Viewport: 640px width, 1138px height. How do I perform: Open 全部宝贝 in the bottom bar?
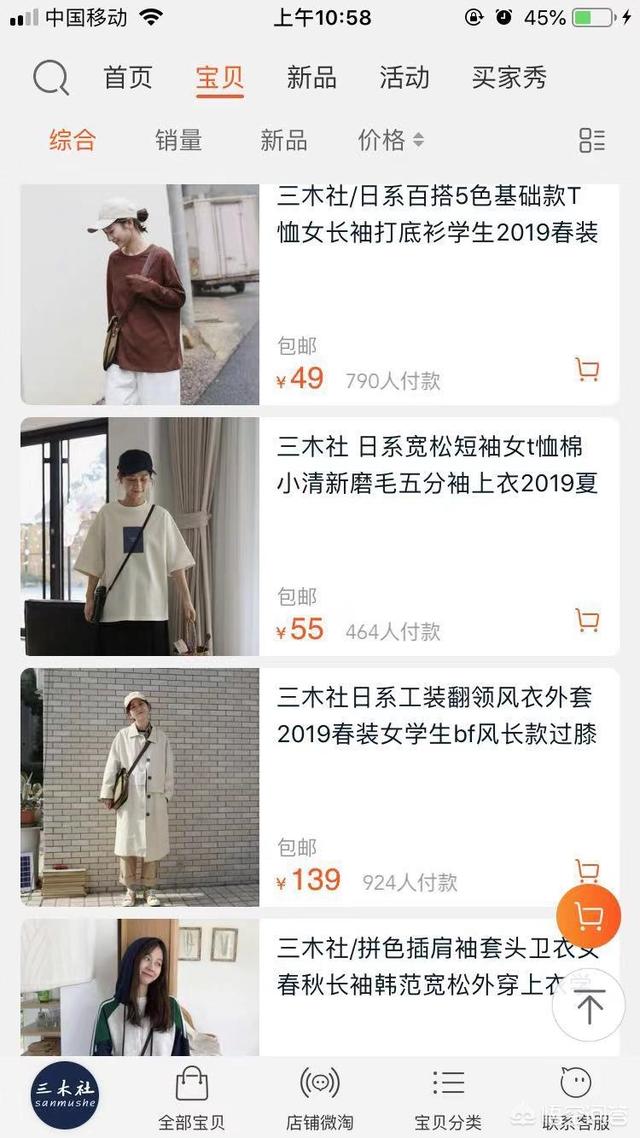click(191, 1095)
